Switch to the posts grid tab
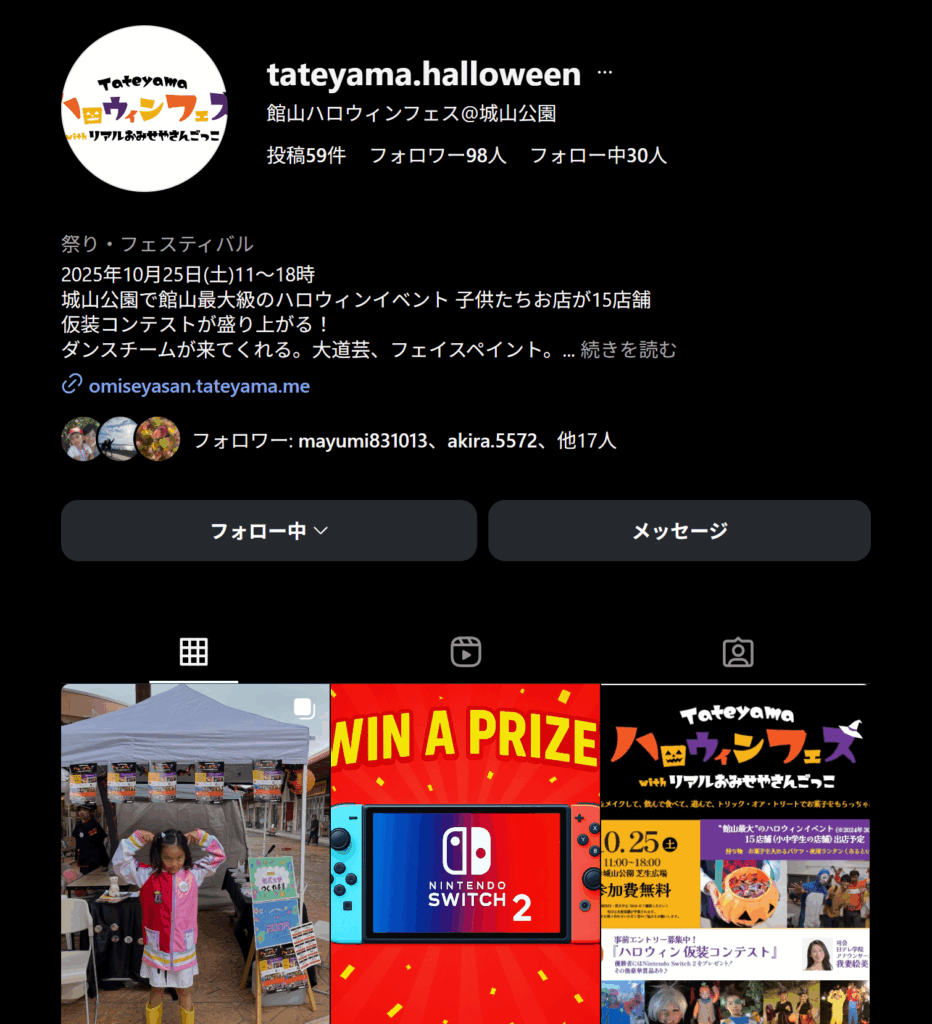The image size is (932, 1024). coord(194,652)
